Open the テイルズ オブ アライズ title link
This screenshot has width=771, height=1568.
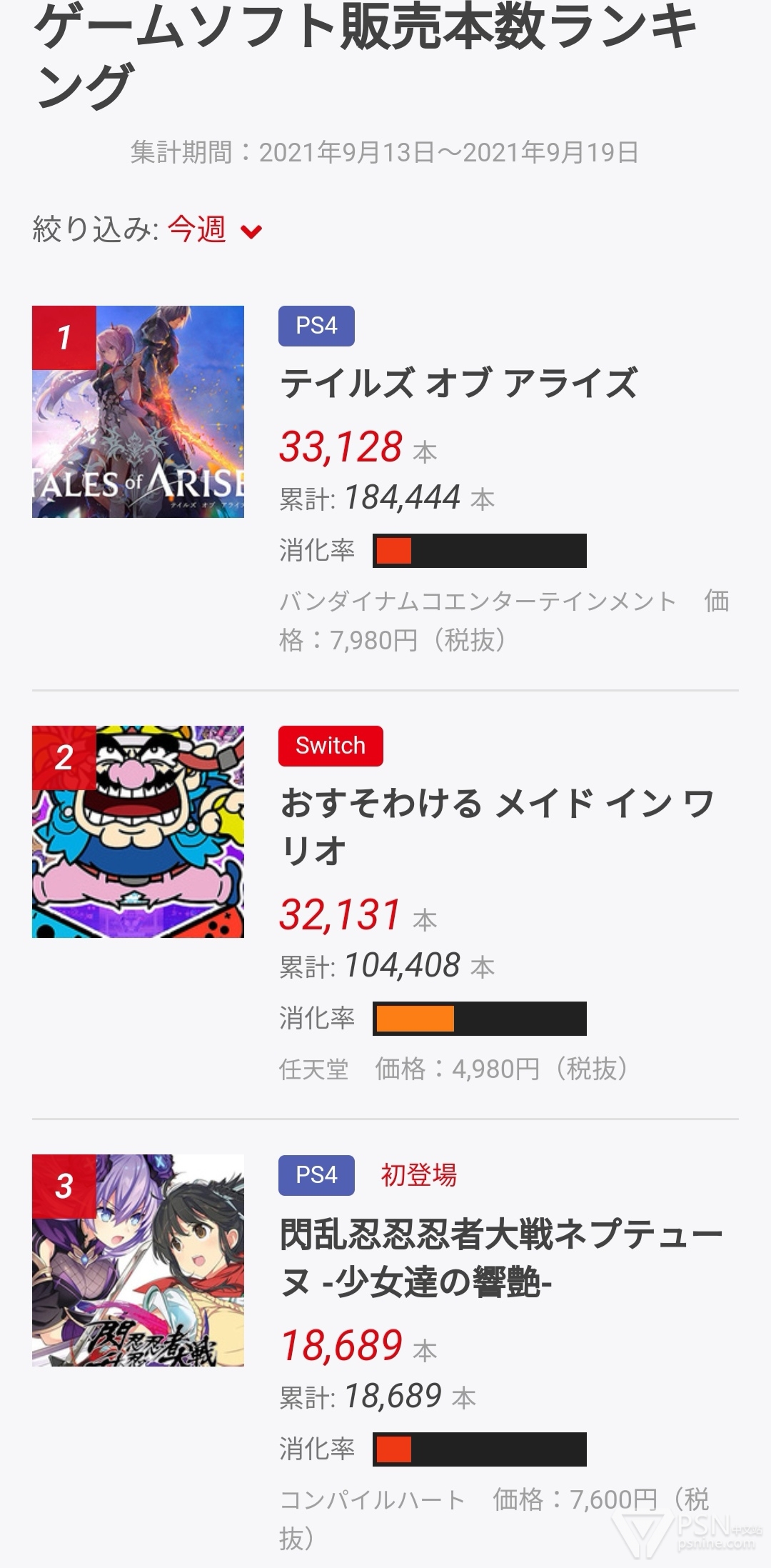pyautogui.click(x=458, y=383)
